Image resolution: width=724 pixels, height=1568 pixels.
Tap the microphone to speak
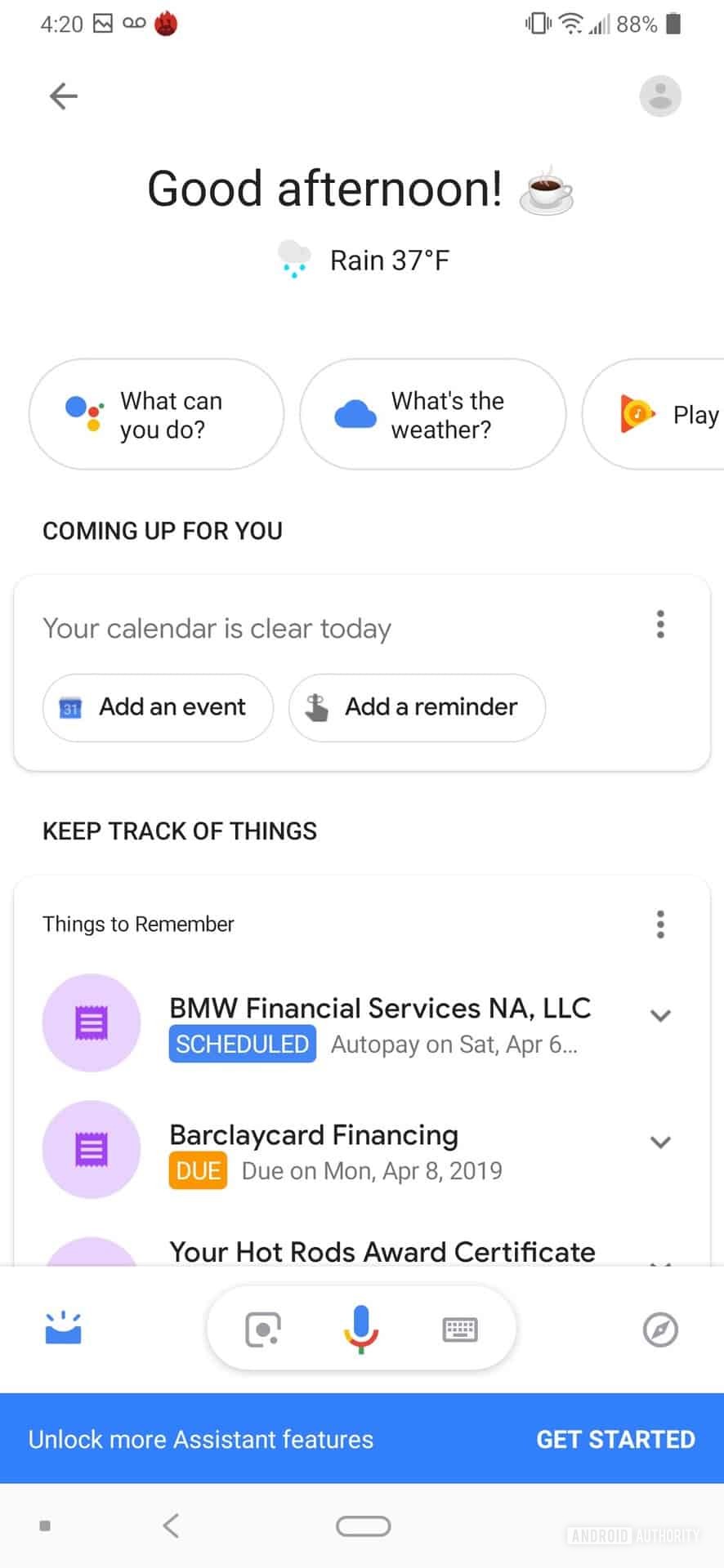(x=360, y=1330)
